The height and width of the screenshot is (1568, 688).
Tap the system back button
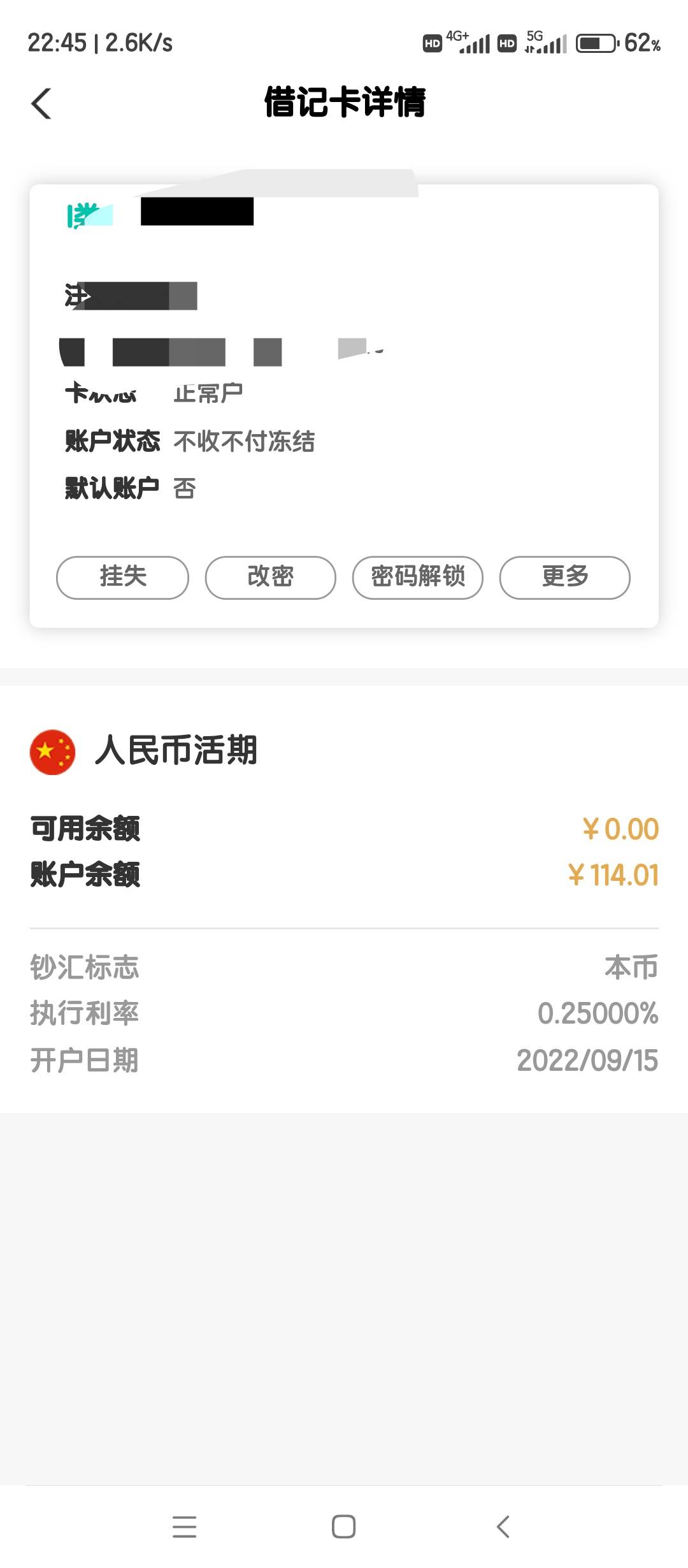[x=503, y=1527]
